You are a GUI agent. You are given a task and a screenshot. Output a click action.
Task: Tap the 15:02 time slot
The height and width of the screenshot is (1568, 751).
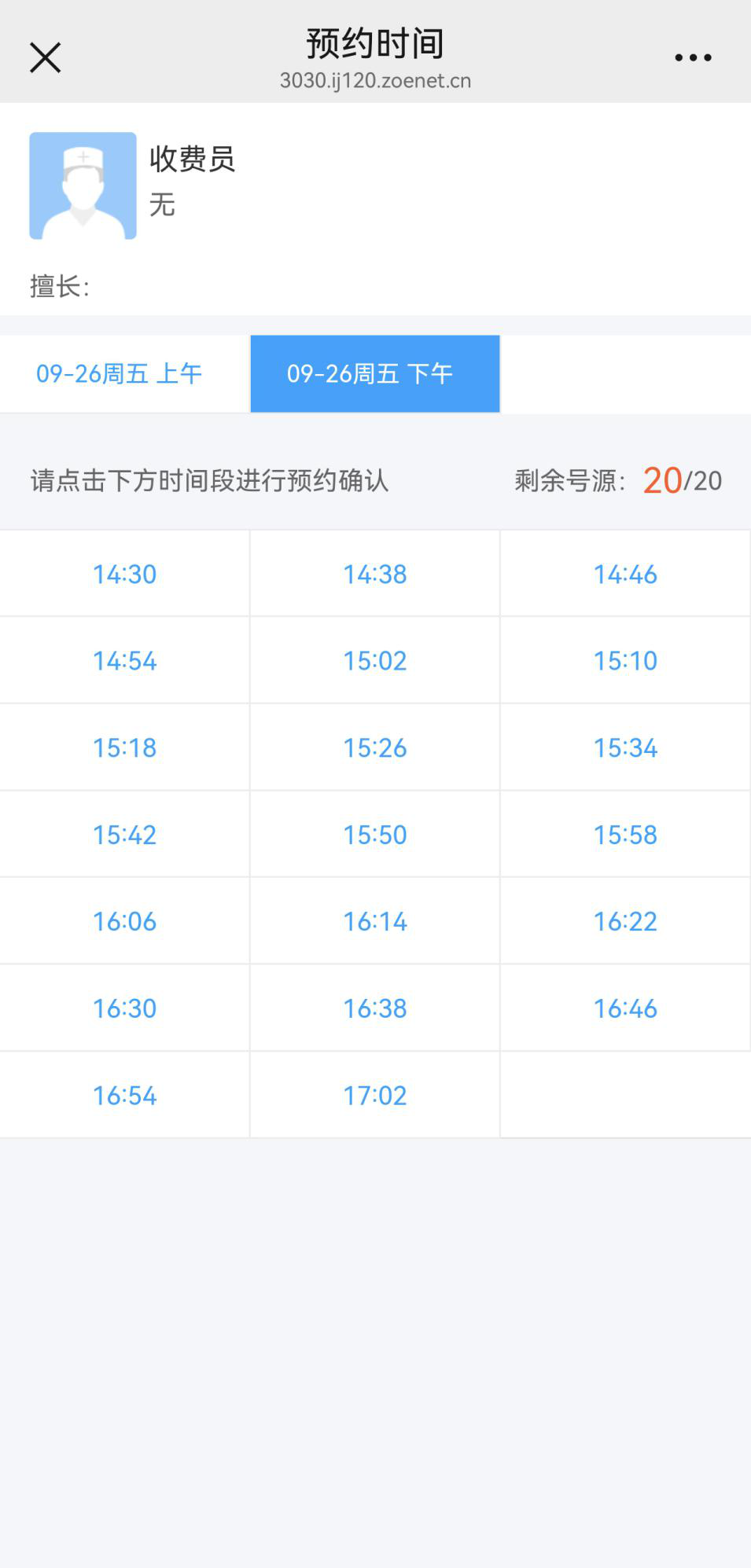(374, 661)
